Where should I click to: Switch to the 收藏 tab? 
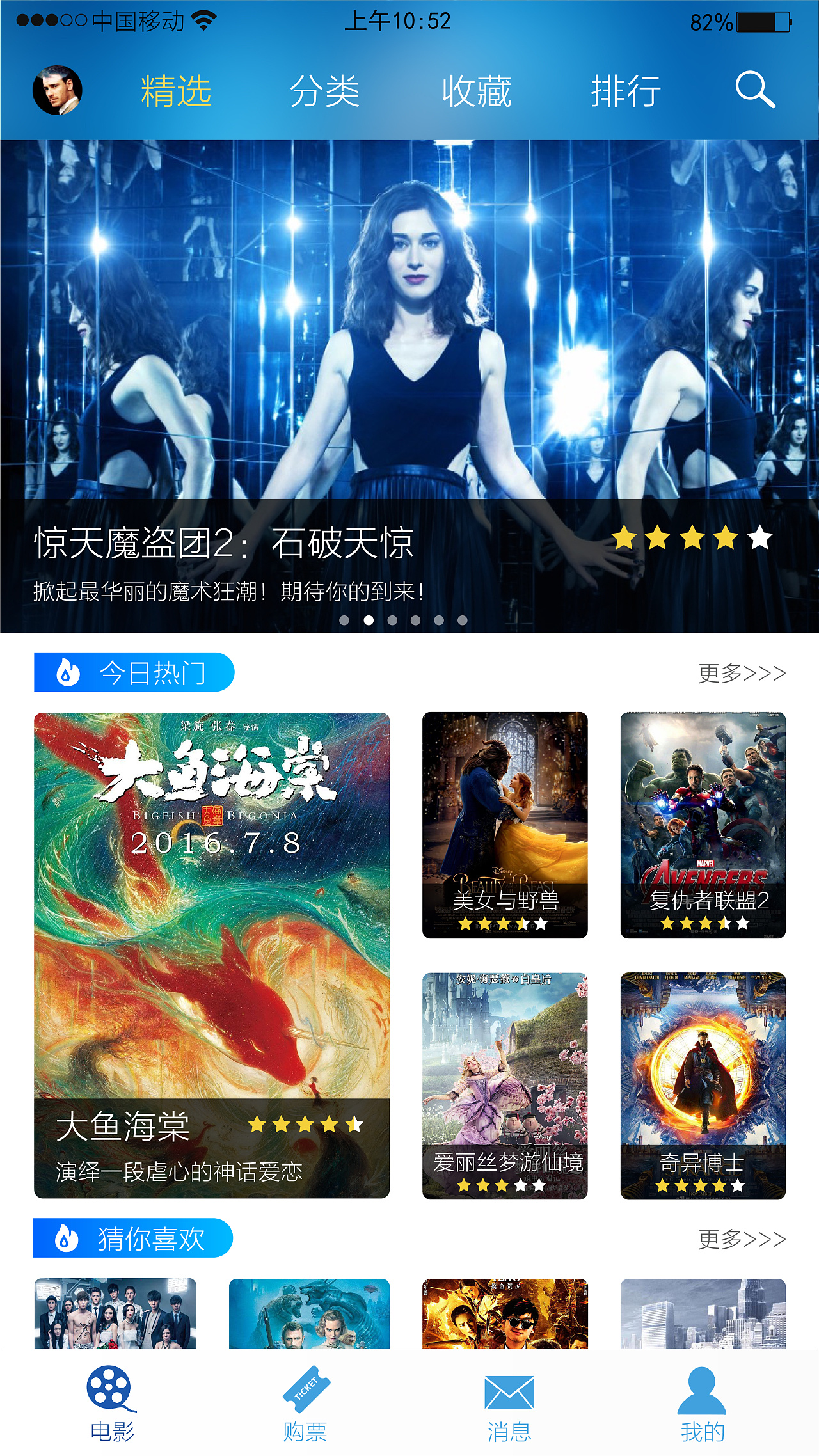click(477, 91)
